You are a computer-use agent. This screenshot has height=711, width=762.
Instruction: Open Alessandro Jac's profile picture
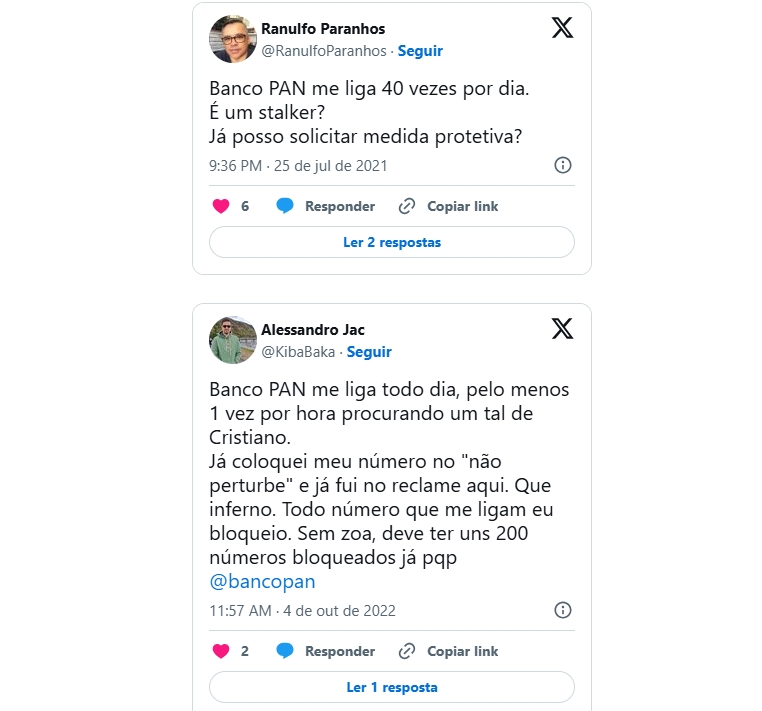tap(233, 340)
